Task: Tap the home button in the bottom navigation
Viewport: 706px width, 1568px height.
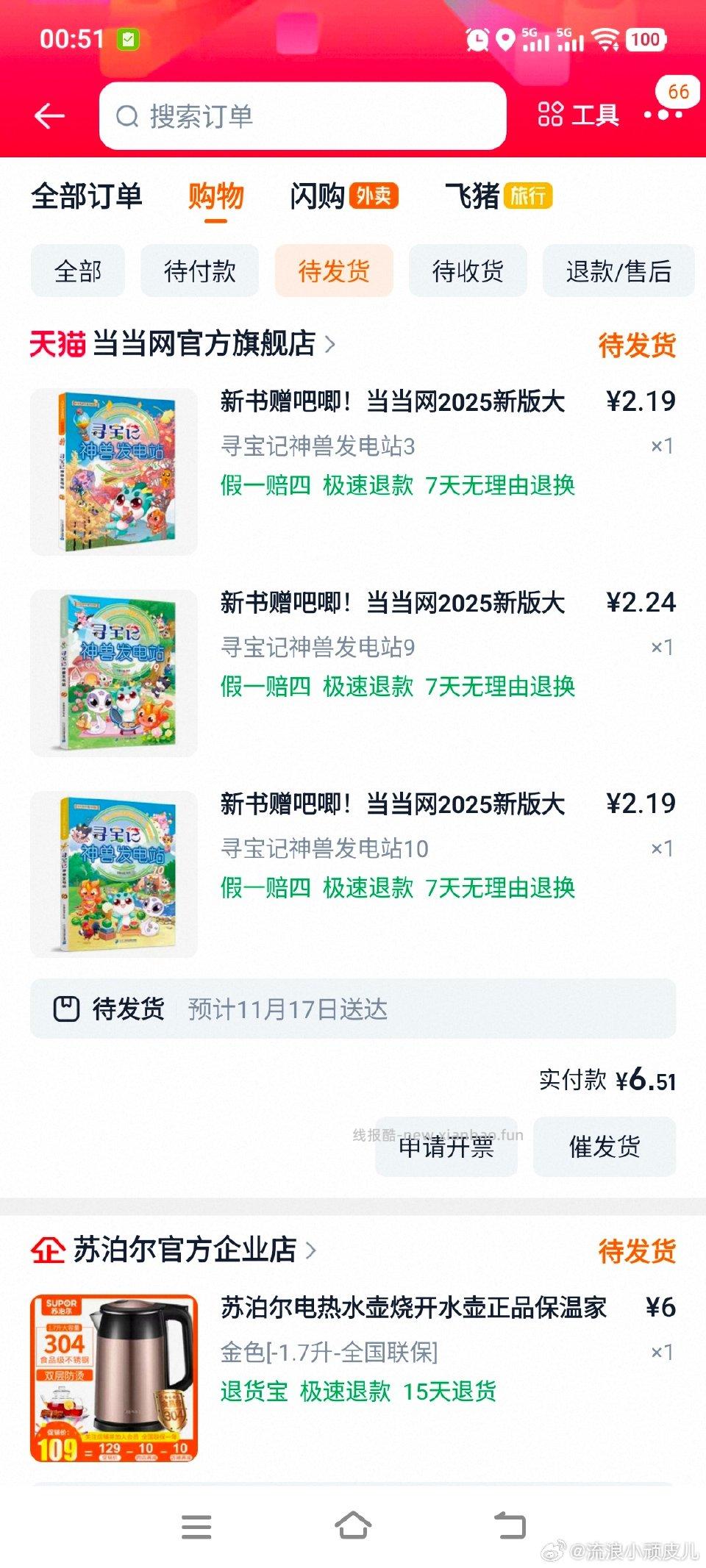Action: point(353,1526)
